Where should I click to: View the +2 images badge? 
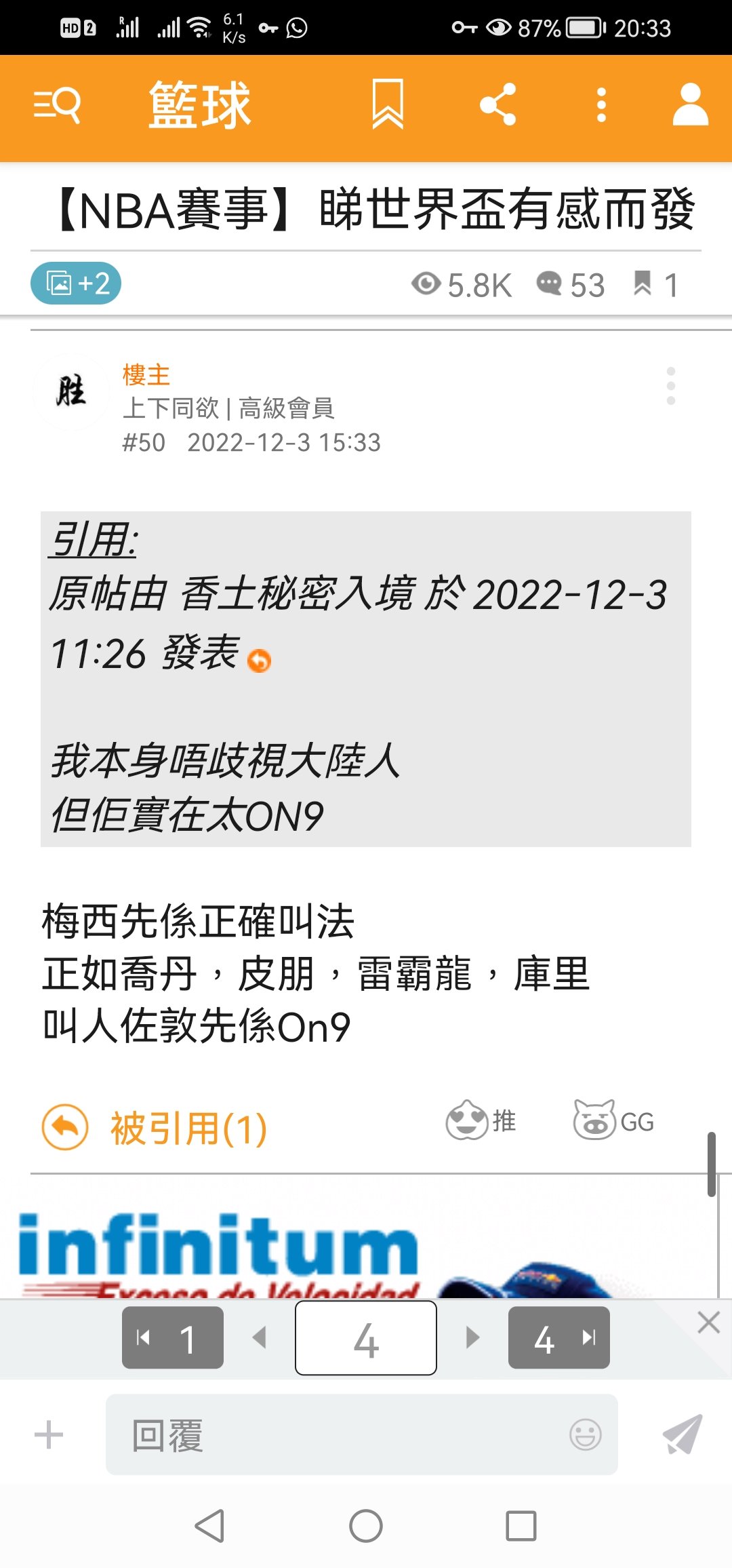click(76, 283)
